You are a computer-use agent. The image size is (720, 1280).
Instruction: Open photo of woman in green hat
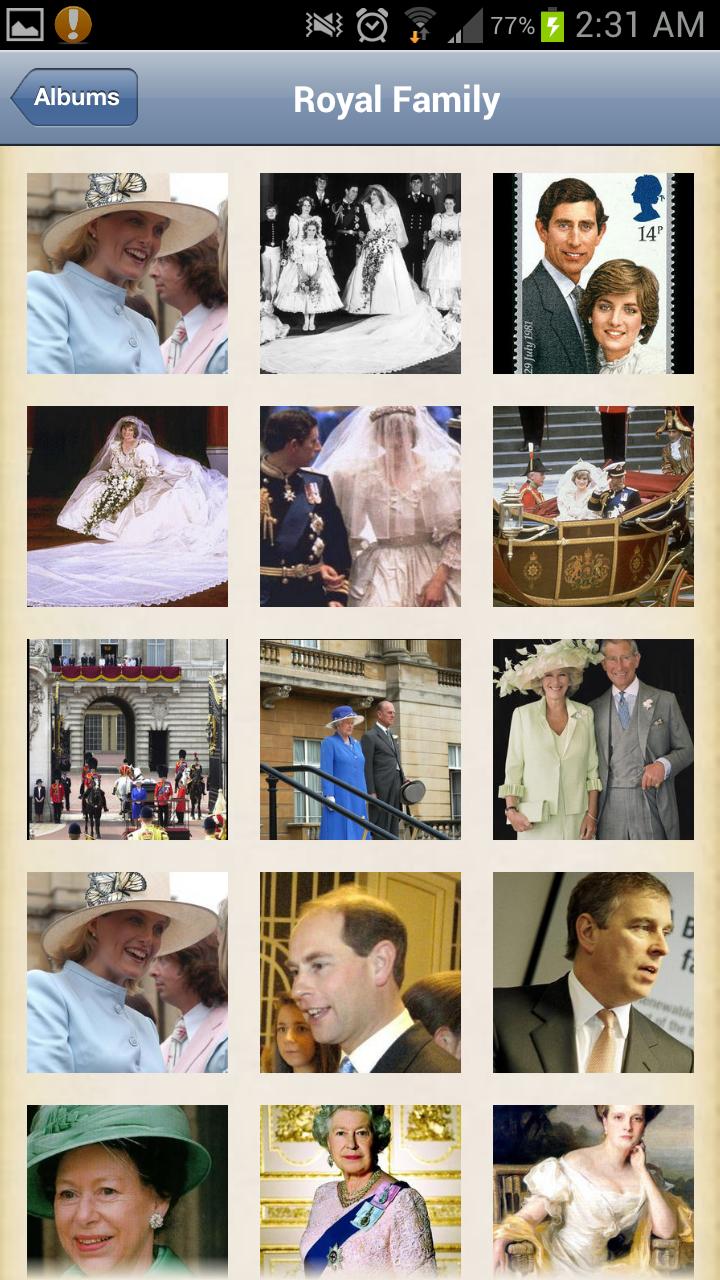click(x=127, y=1190)
